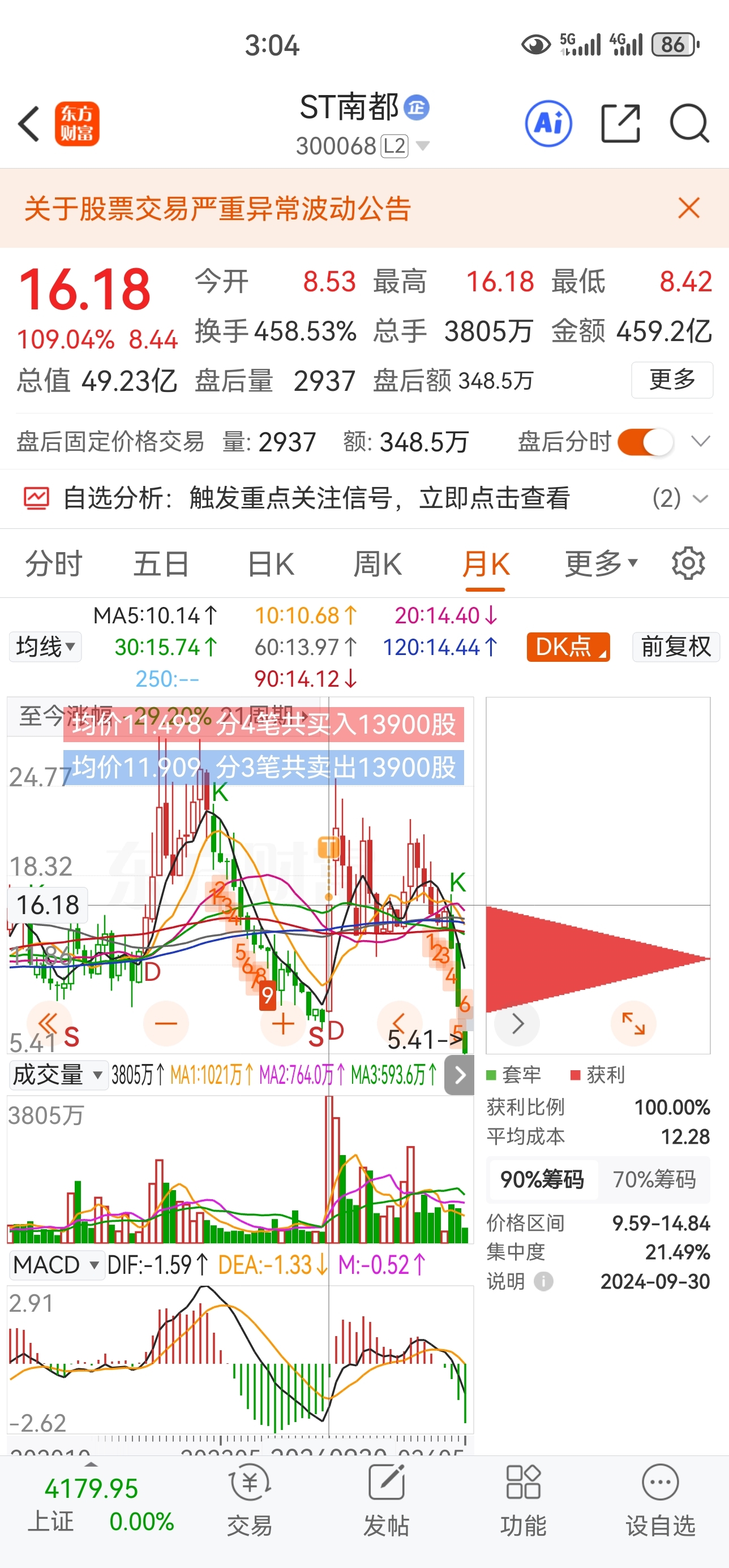This screenshot has height=1568, width=729.
Task: Switch to the 分时 chart tab
Action: click(x=54, y=563)
